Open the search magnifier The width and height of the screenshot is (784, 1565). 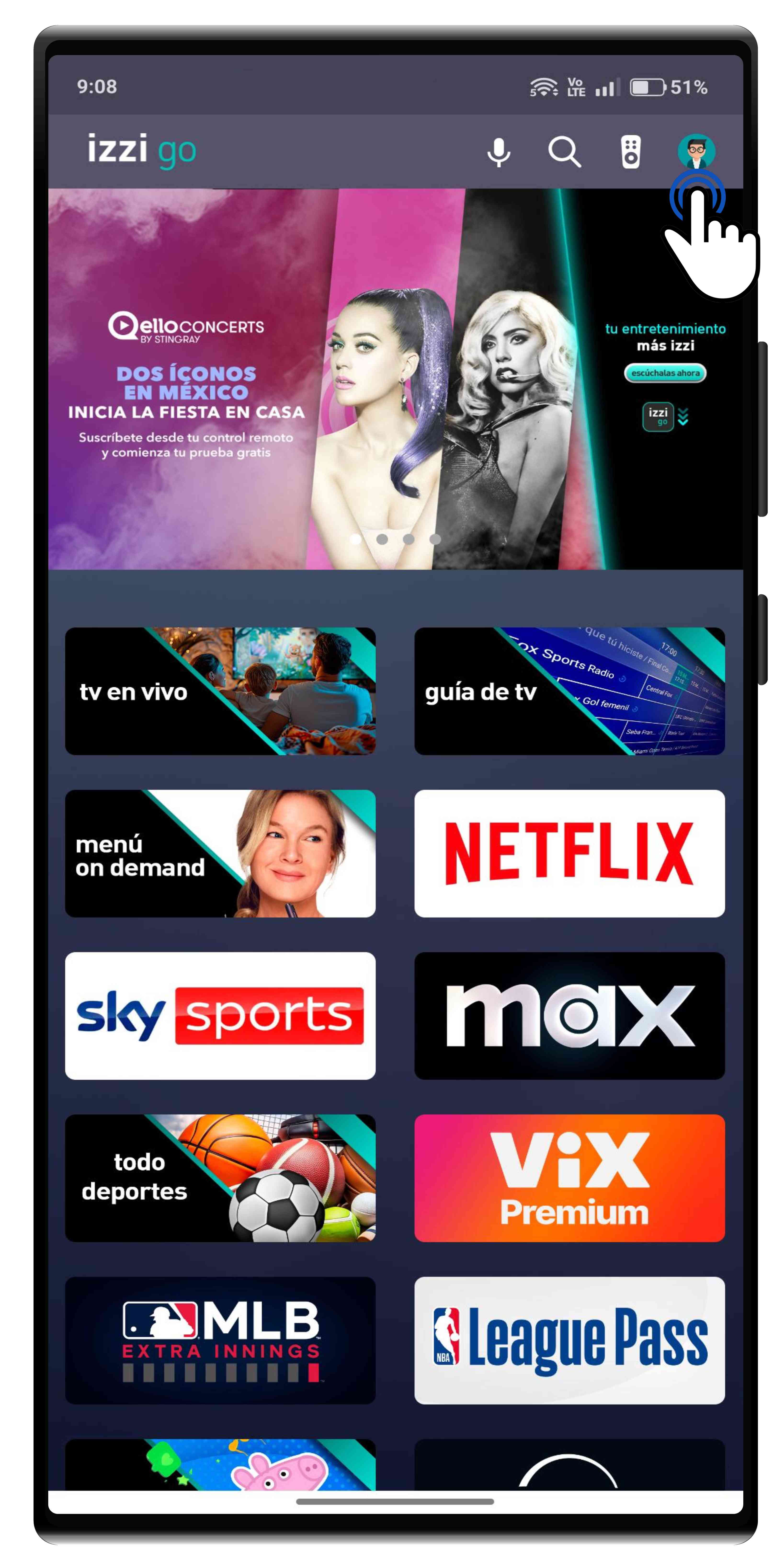[x=564, y=152]
